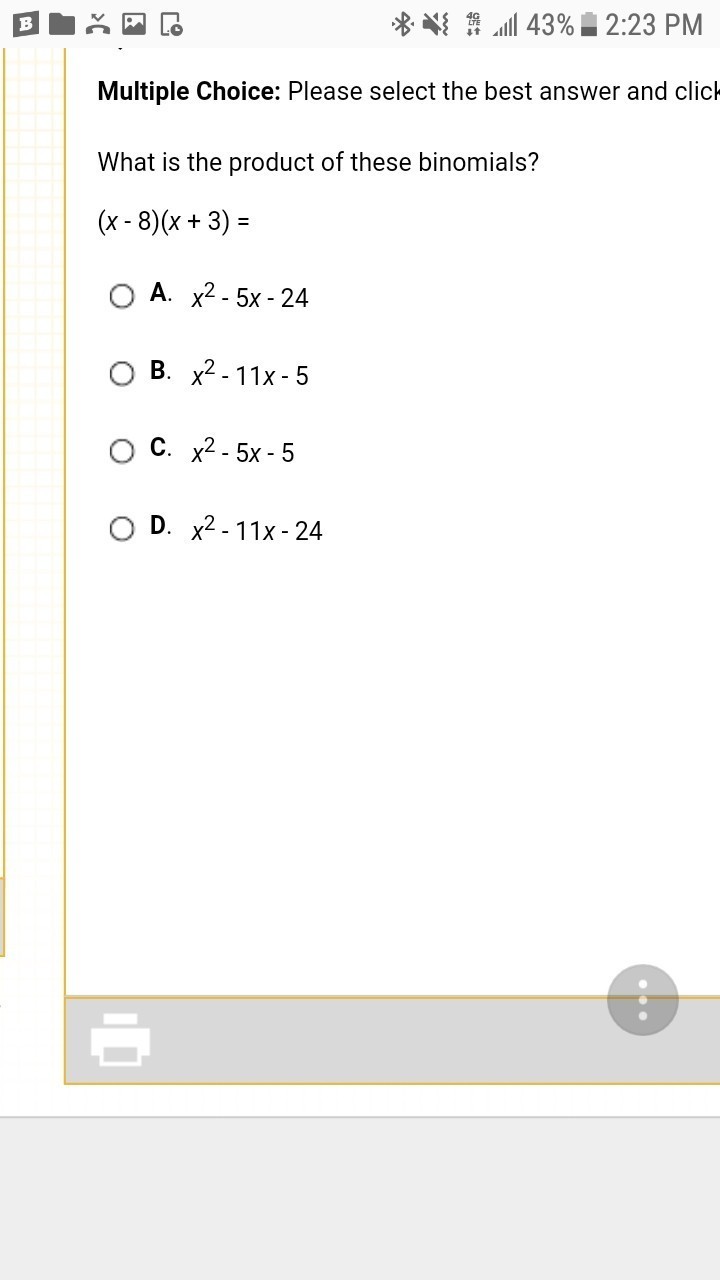Mark option D: x² - 11x - 24
720x1280 pixels.
pos(122,529)
